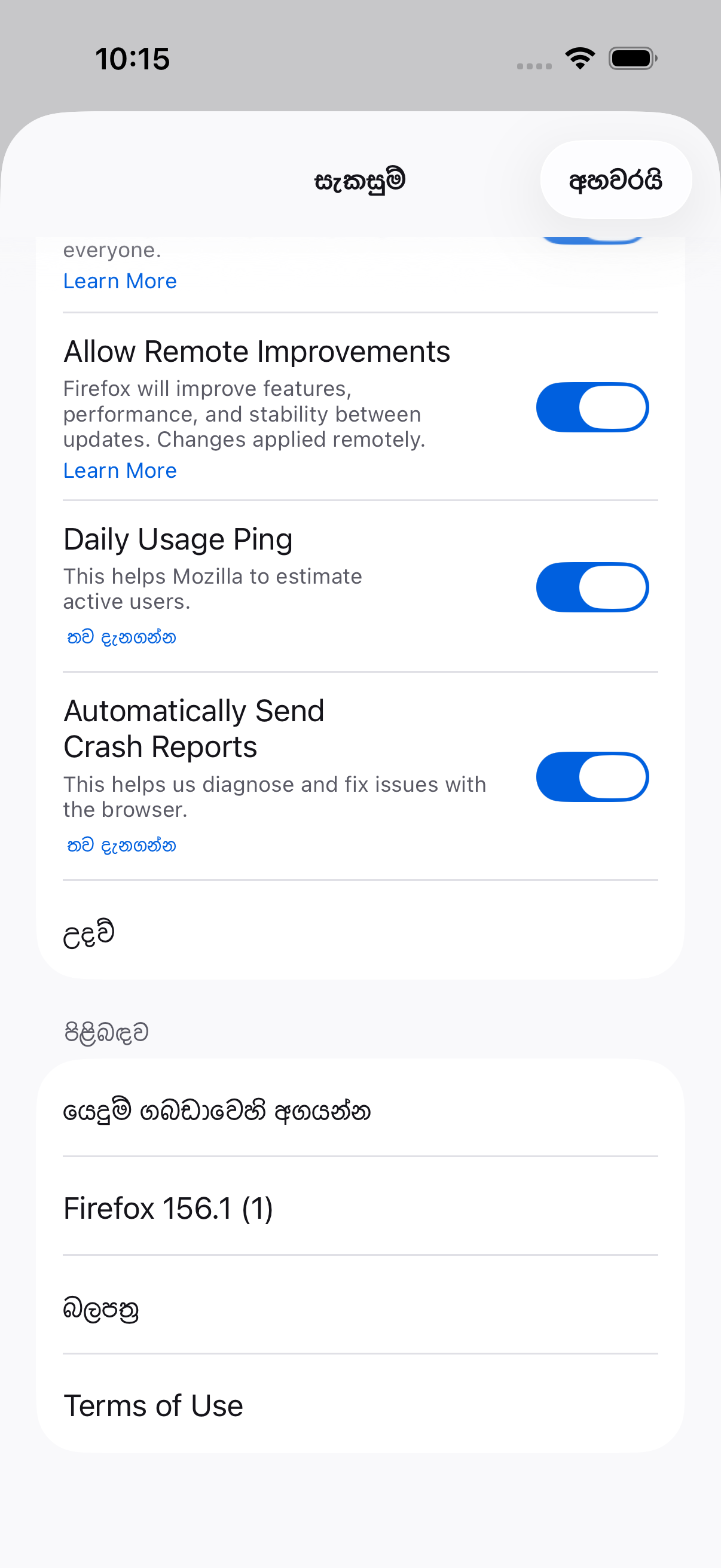Open තව දැනගන්න link under Crash Reports
721x1568 pixels.
point(121,846)
